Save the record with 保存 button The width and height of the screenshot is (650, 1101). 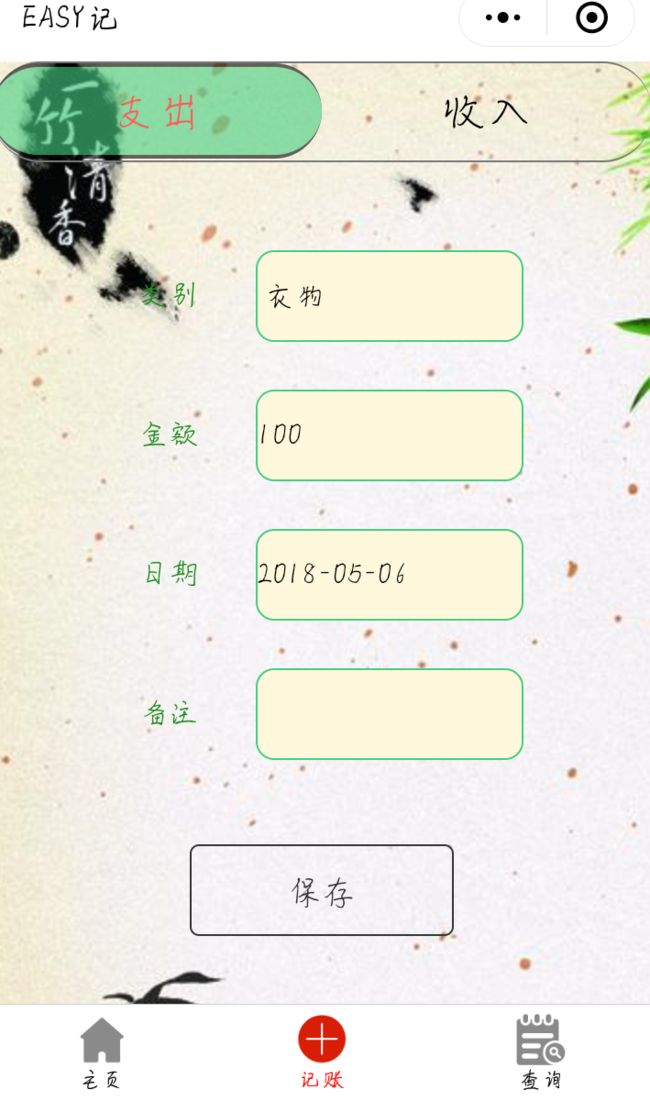point(321,890)
